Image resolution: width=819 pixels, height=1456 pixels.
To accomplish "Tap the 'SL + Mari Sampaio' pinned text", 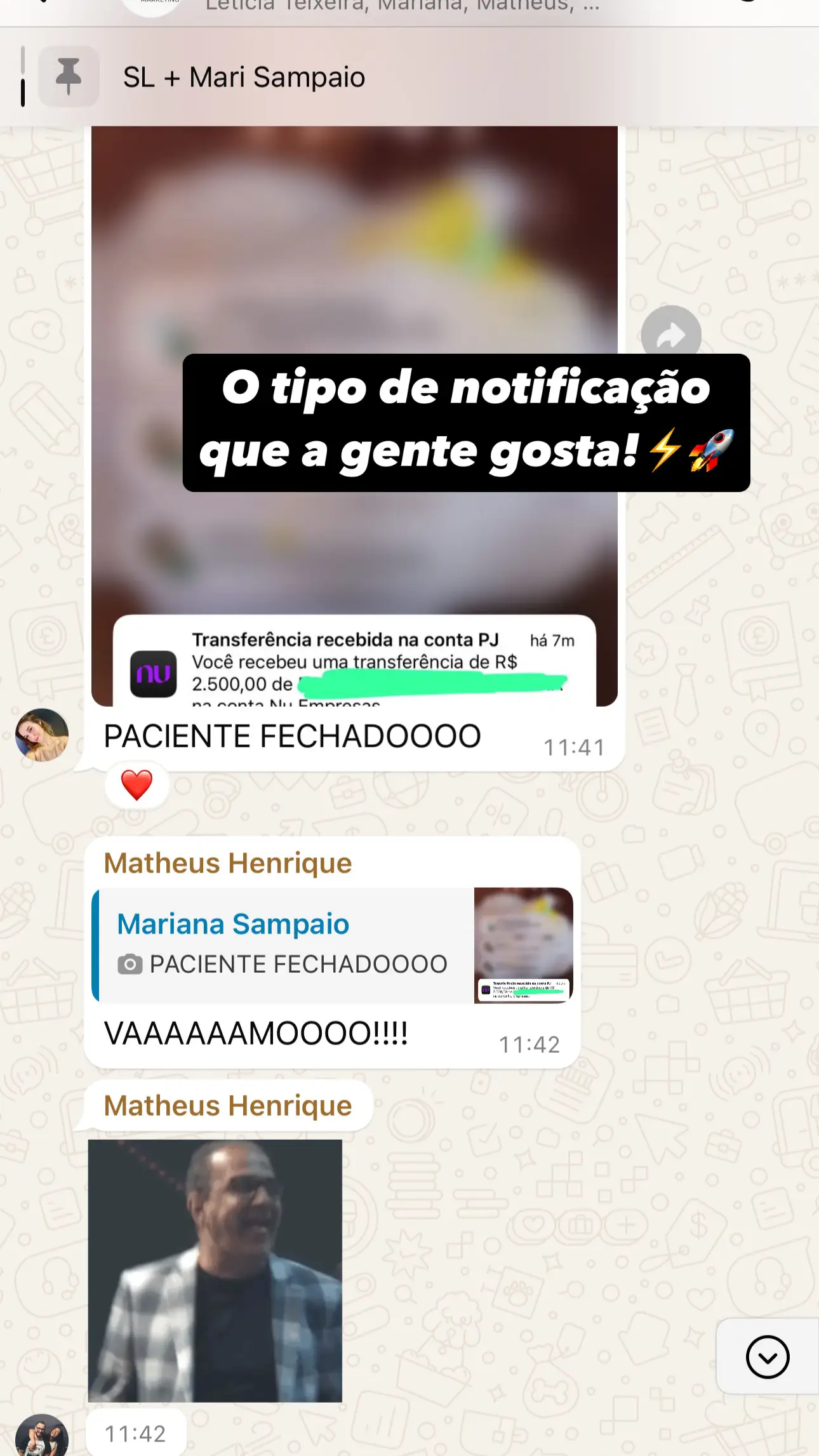I will click(243, 77).
